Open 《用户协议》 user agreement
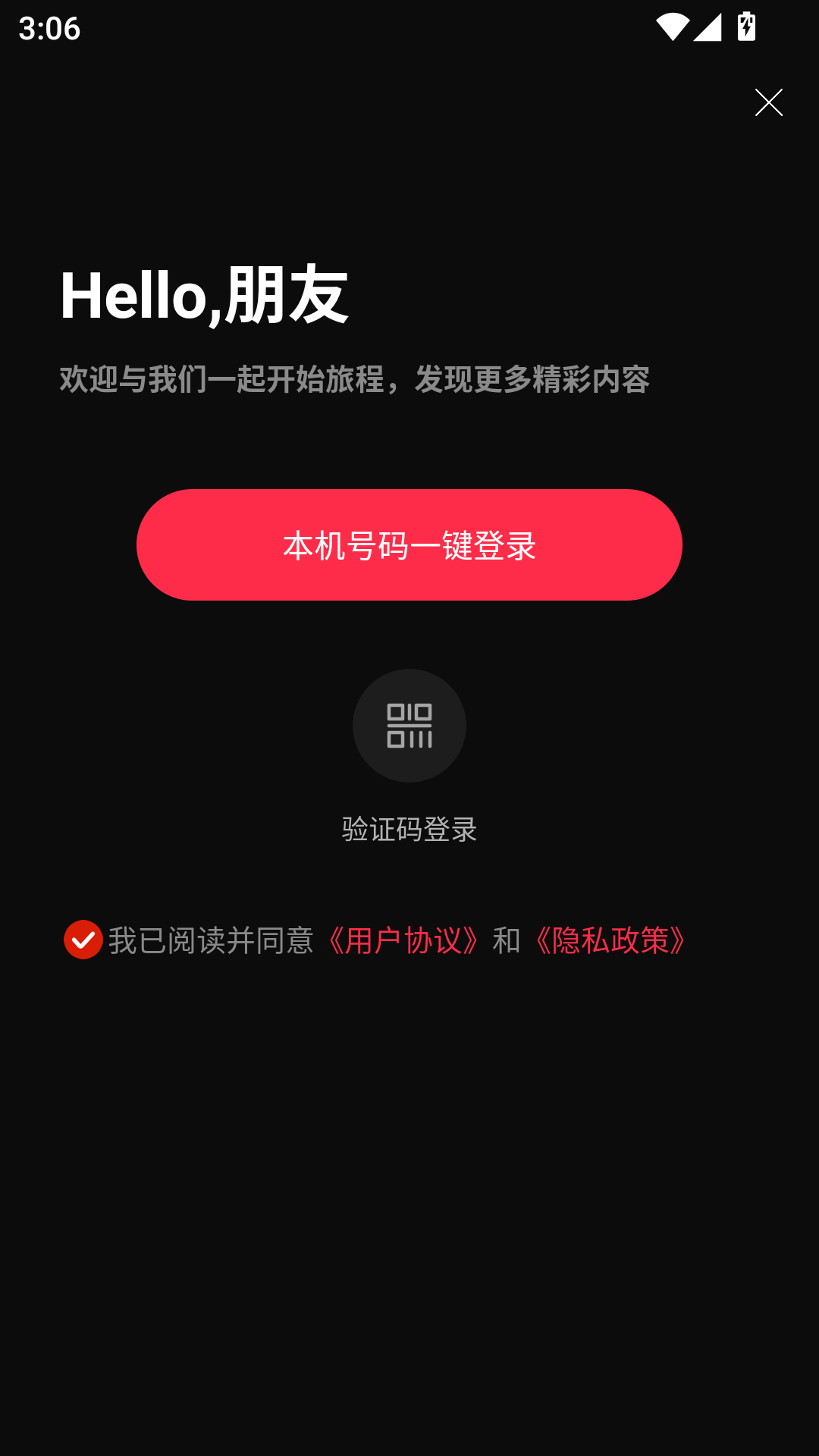Image resolution: width=819 pixels, height=1456 pixels. [x=404, y=940]
